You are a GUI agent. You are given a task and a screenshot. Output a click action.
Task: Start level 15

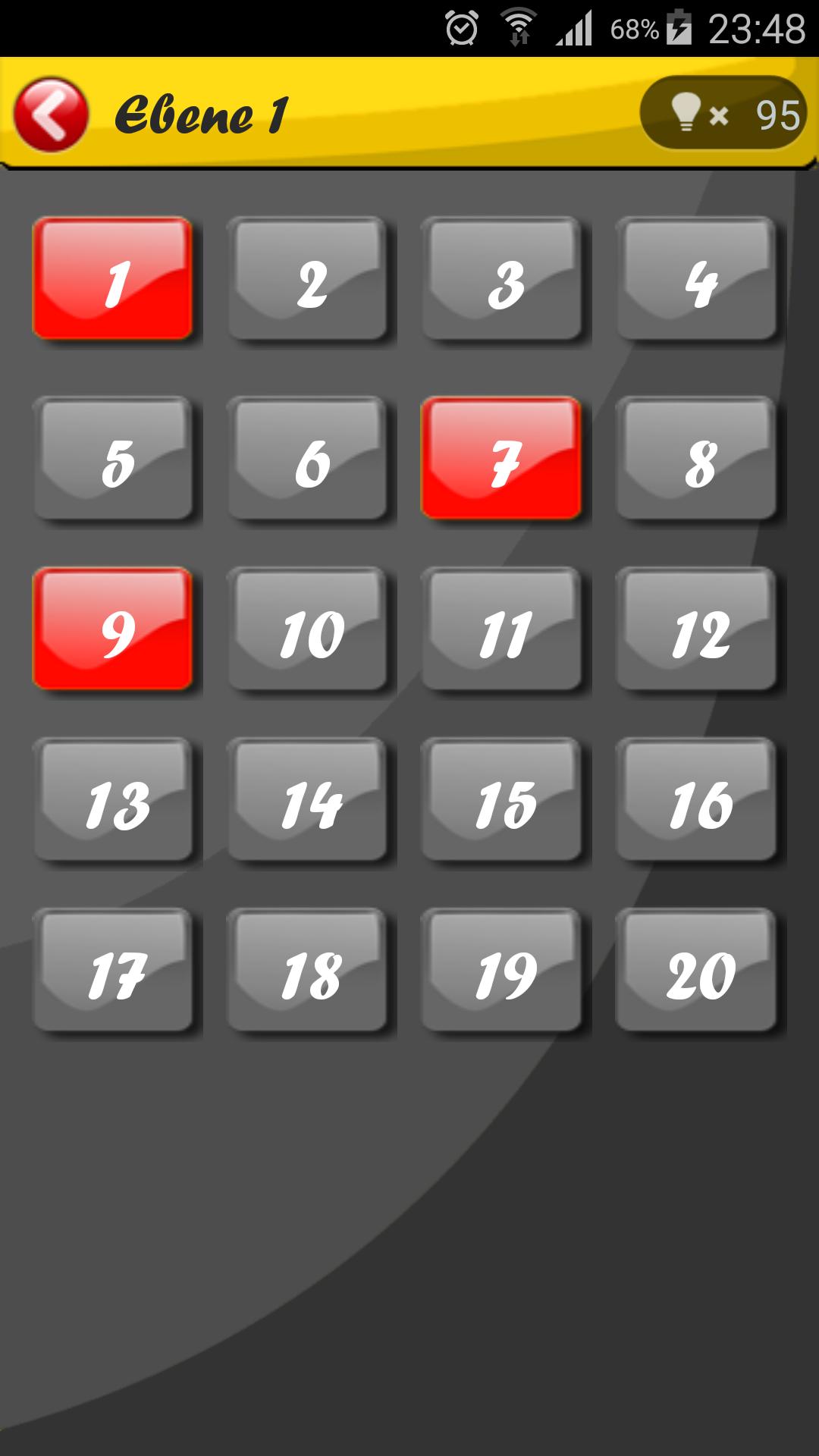501,799
